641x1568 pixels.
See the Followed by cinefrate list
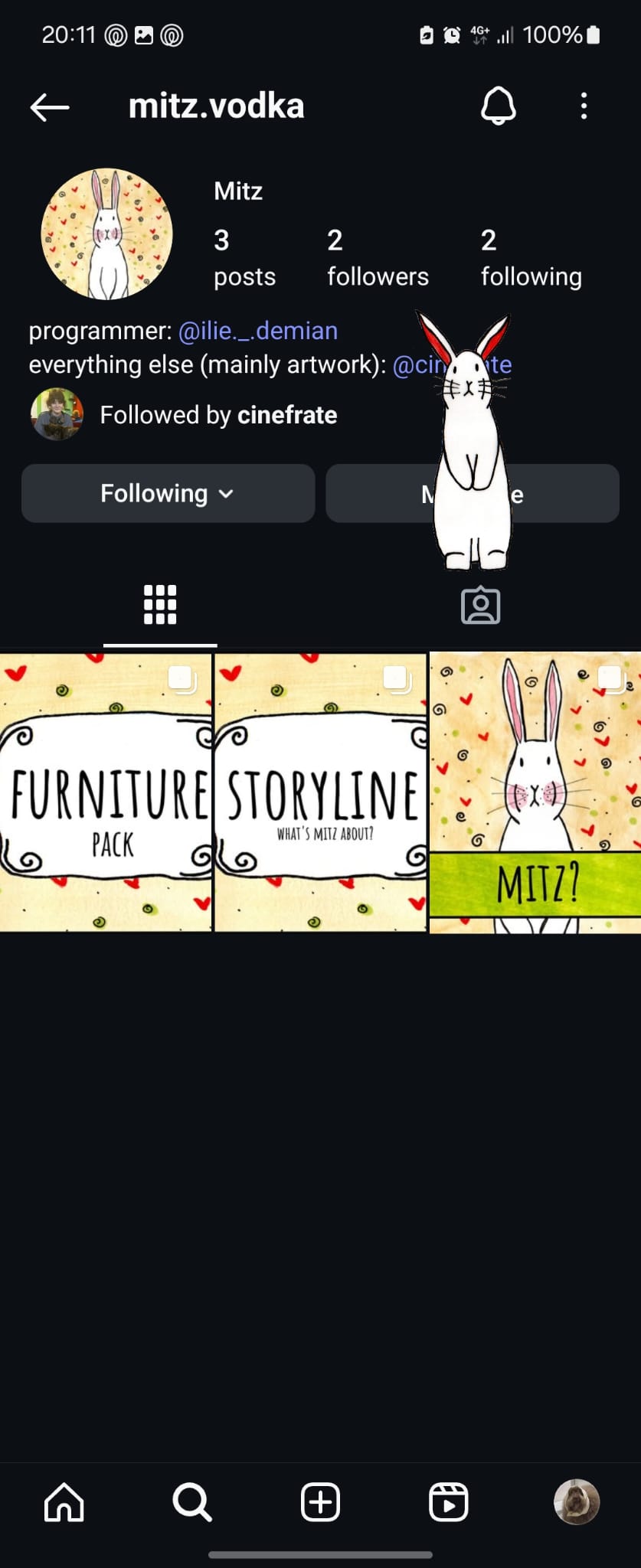point(217,415)
